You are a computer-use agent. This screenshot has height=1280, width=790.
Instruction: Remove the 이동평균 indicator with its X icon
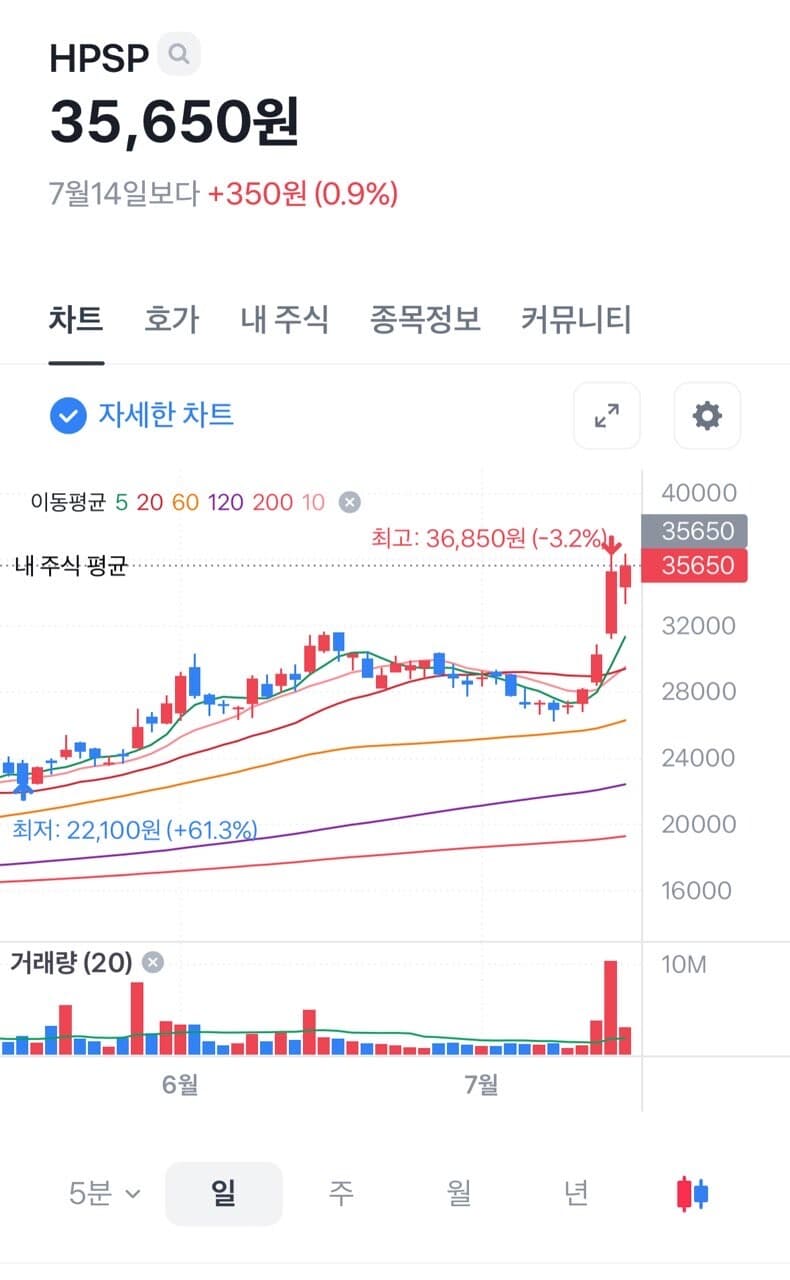(347, 502)
